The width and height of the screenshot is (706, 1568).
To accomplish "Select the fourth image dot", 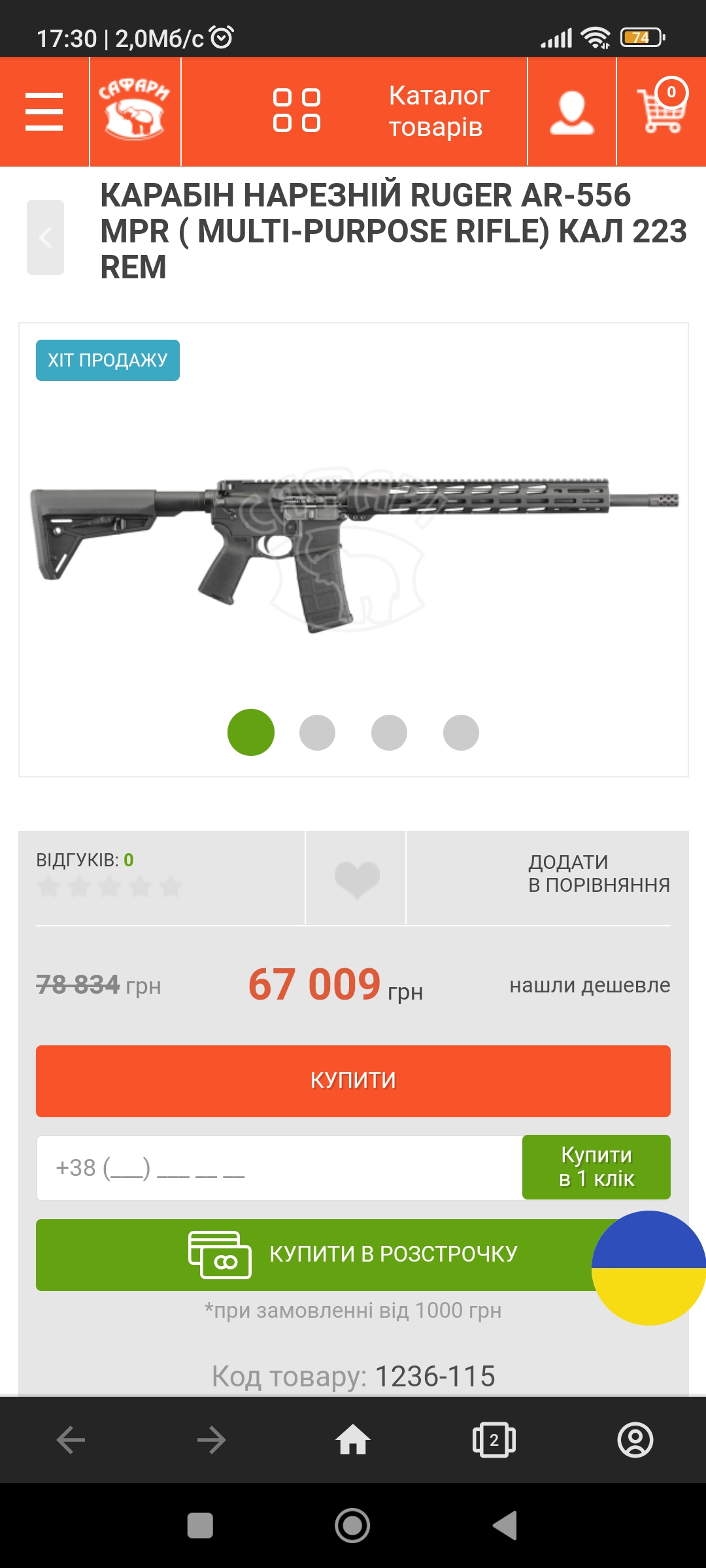I will coord(461,732).
